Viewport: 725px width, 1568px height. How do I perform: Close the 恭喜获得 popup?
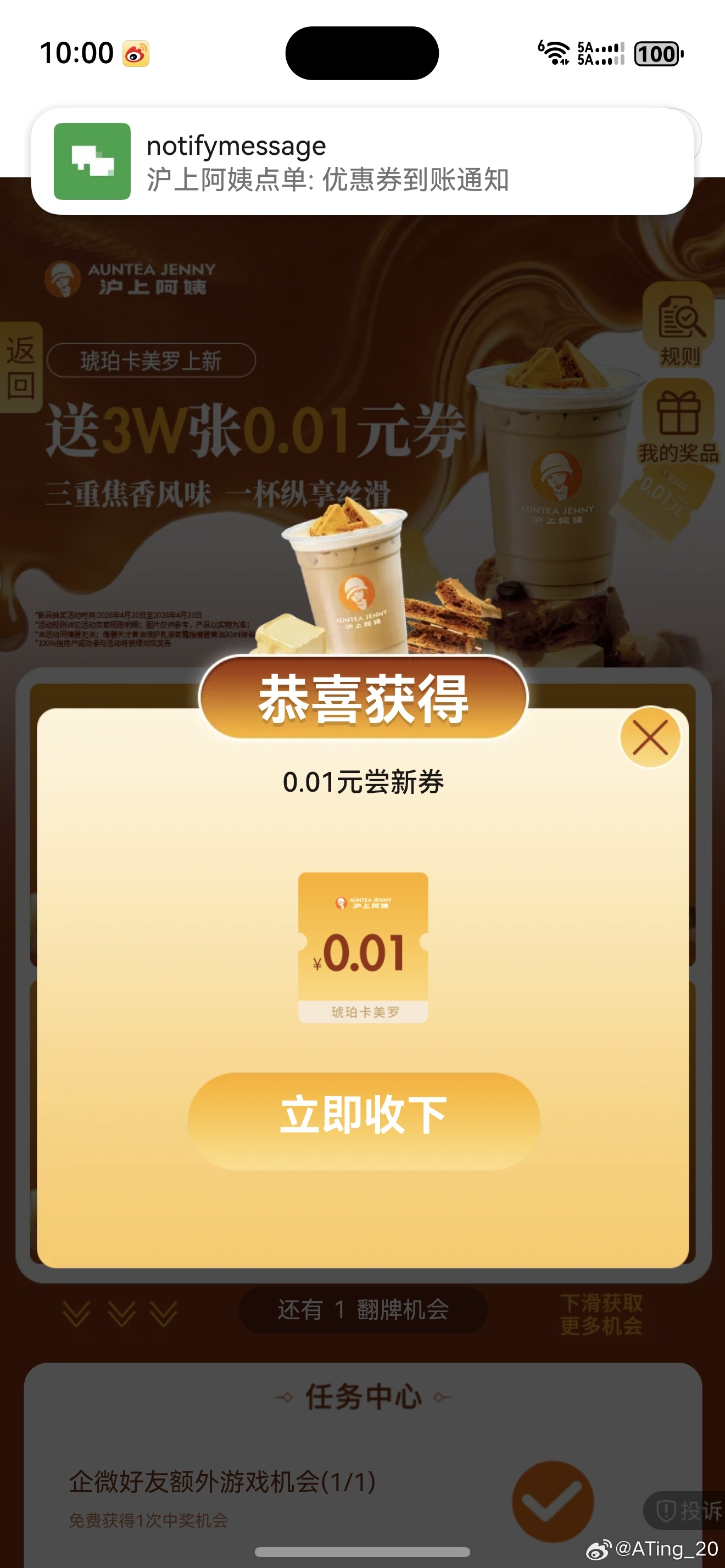coord(650,737)
